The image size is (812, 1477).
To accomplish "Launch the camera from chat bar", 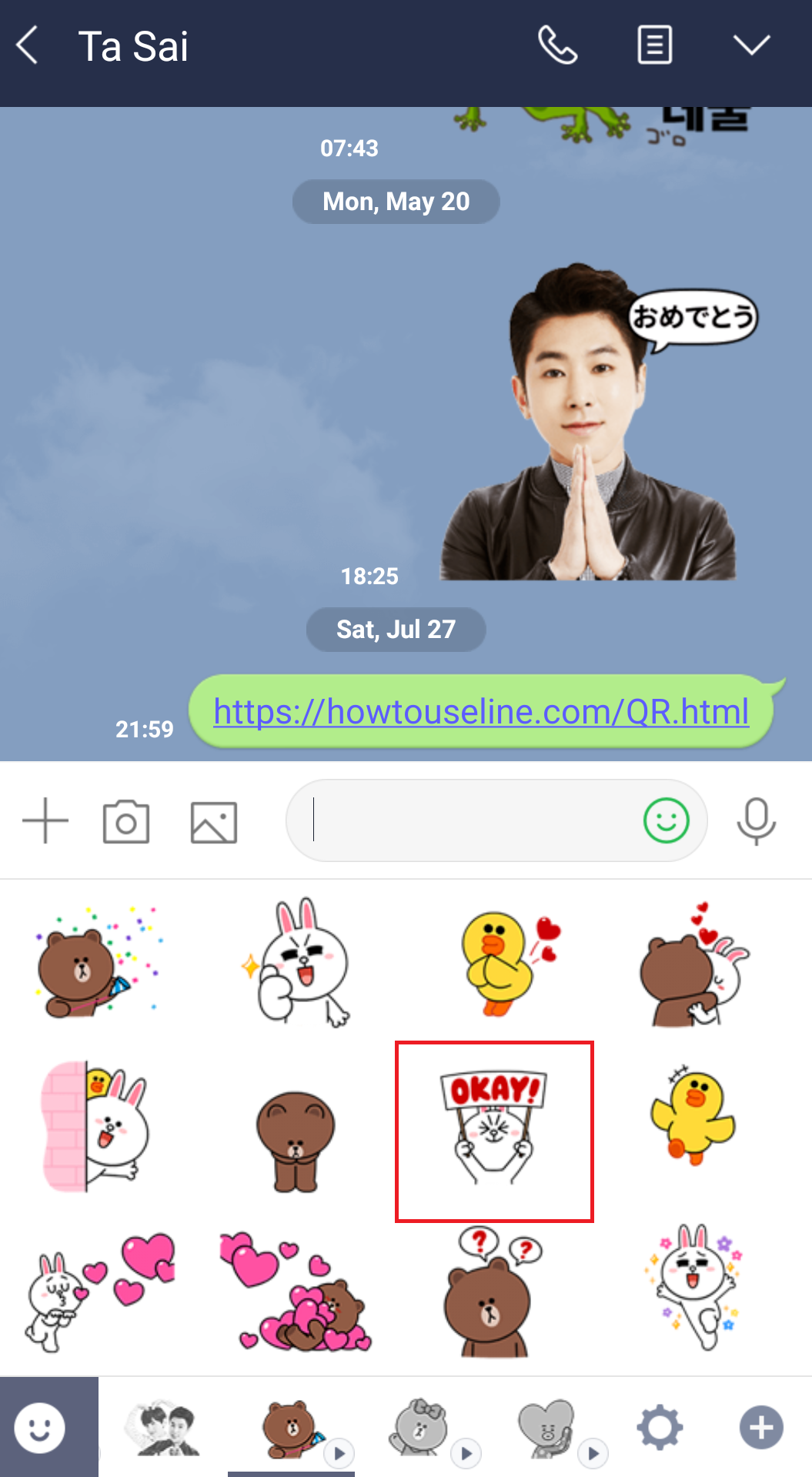I will (x=126, y=821).
